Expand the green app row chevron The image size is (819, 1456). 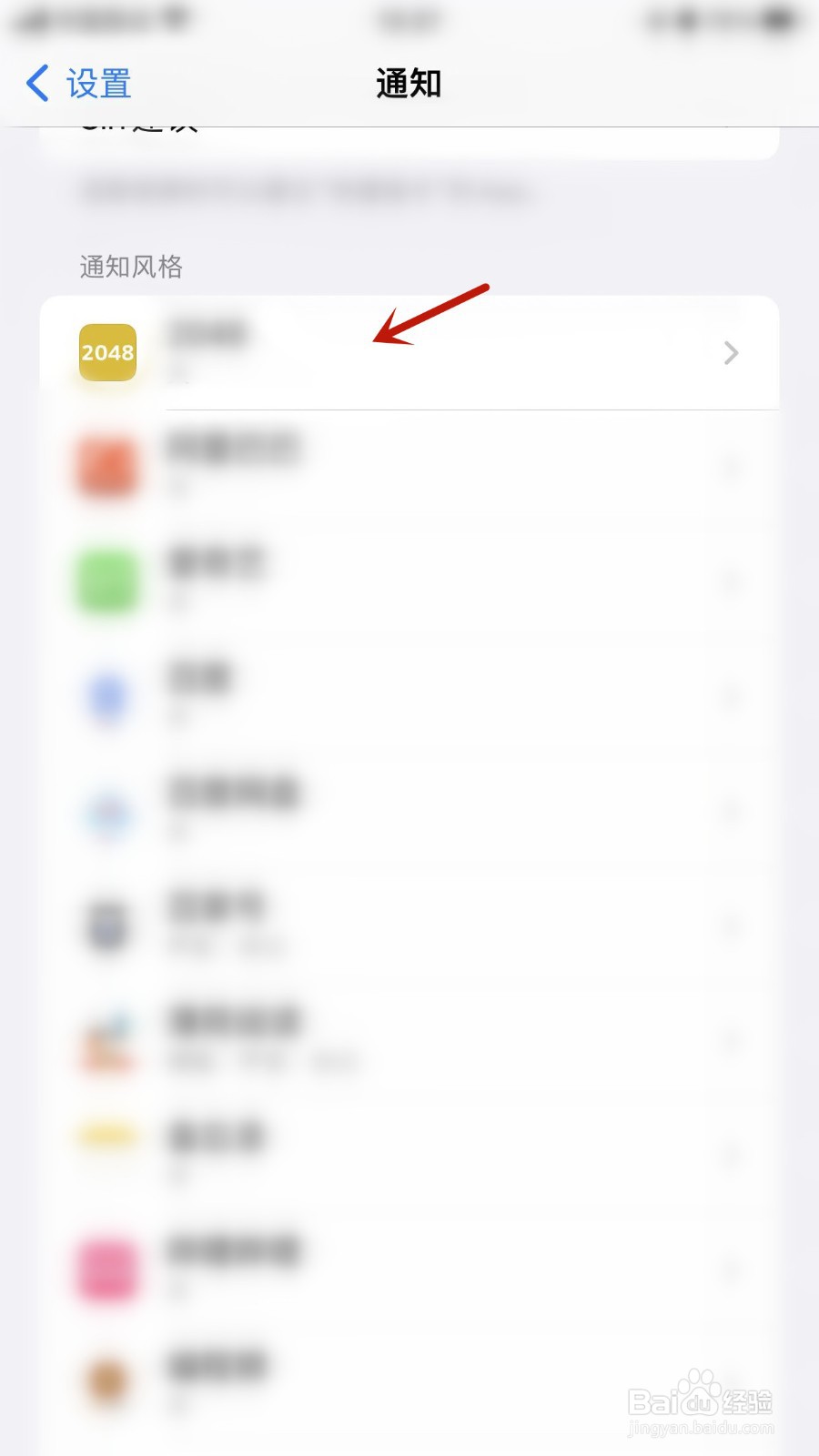point(733,581)
